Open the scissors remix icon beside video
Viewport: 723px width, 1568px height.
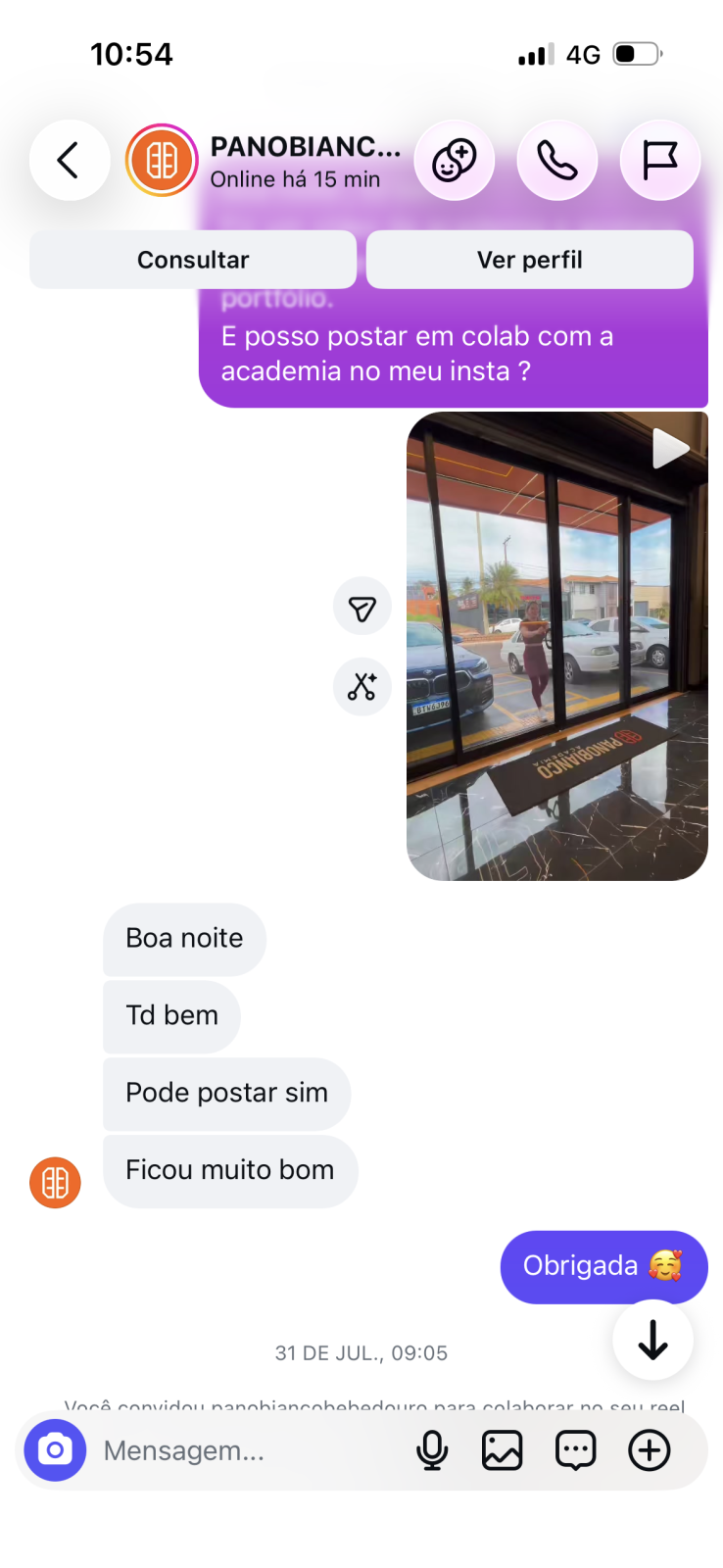pyautogui.click(x=362, y=686)
